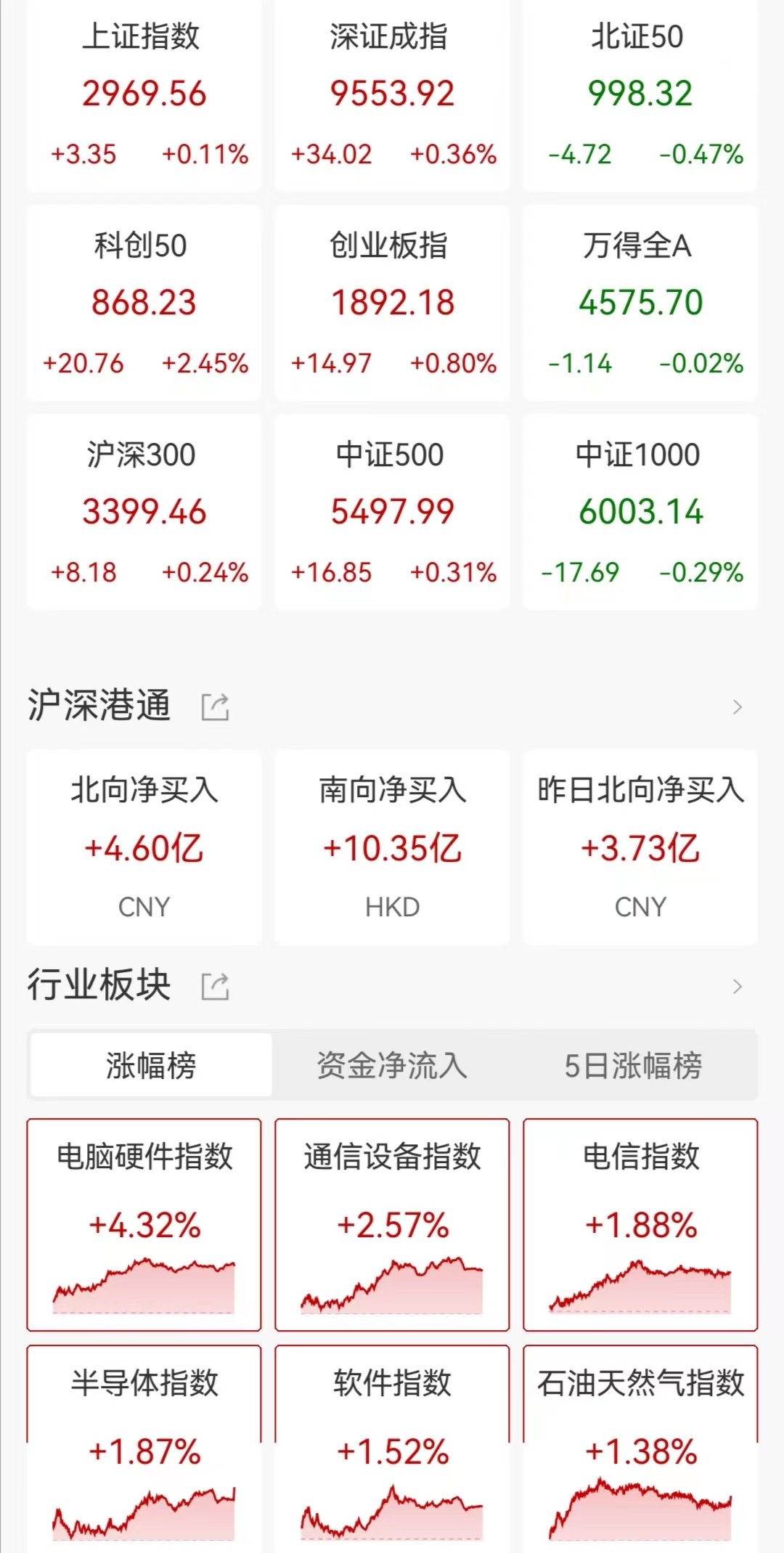Open the 中证500 index card

tap(392, 512)
